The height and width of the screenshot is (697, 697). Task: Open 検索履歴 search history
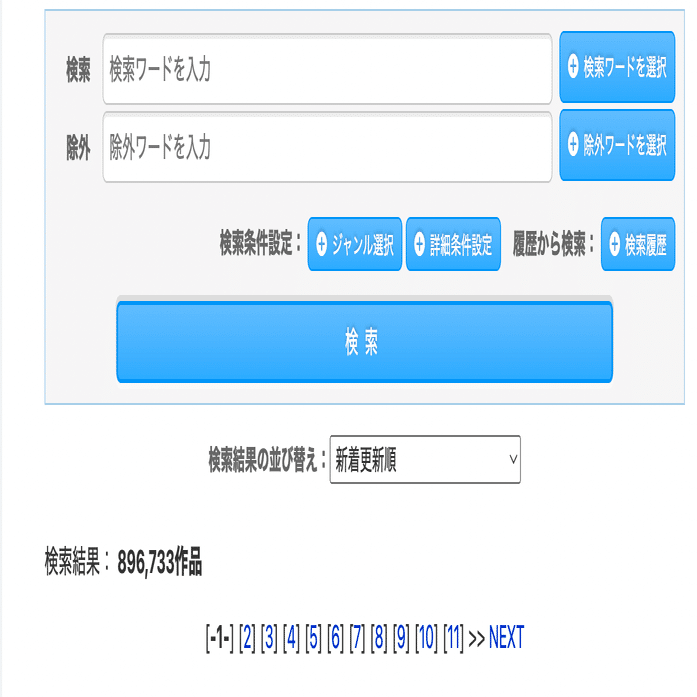(637, 245)
